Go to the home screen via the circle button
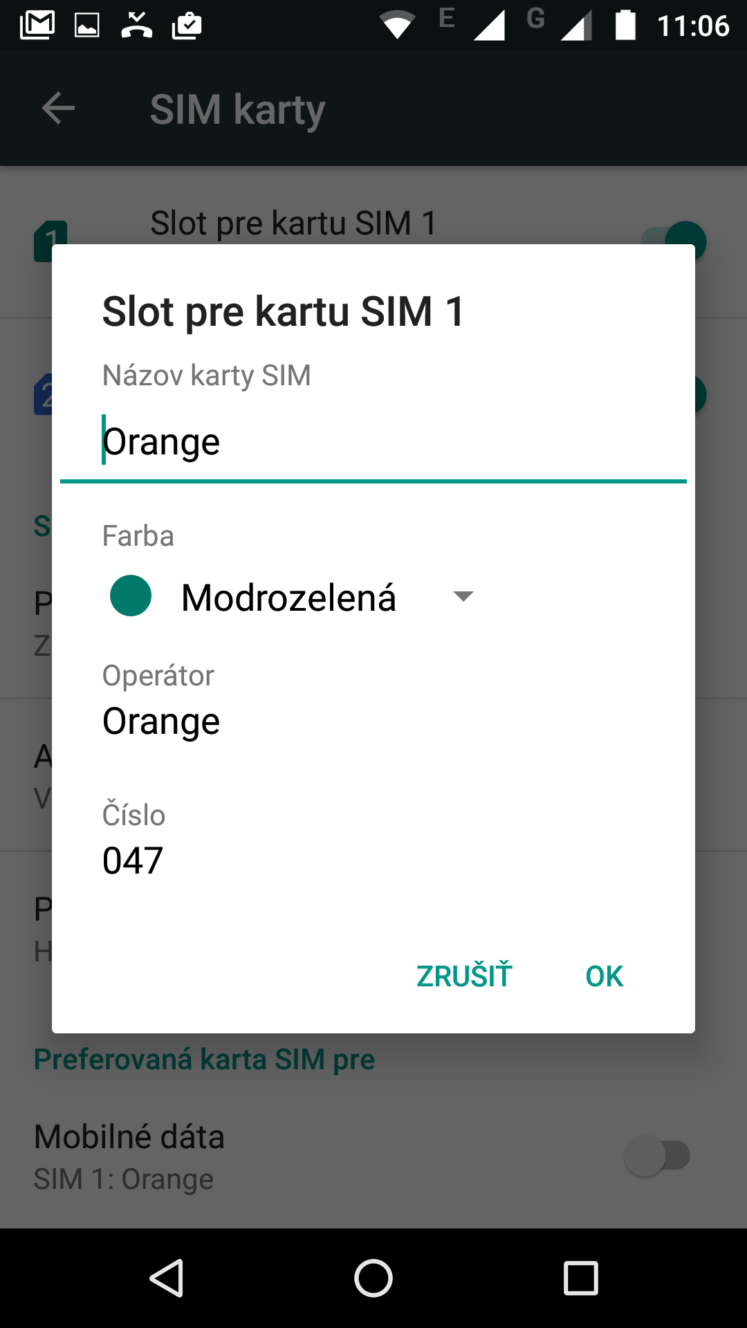The width and height of the screenshot is (747, 1328). point(373,1278)
